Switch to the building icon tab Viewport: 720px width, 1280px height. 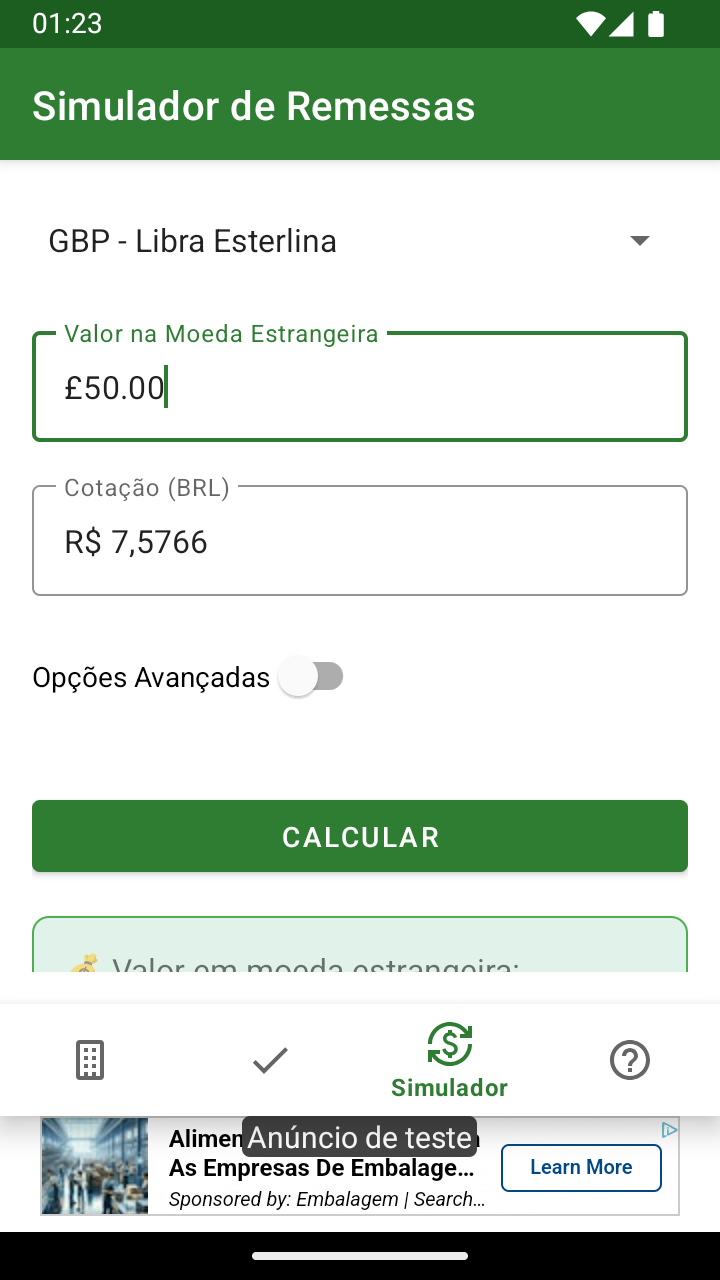pos(90,1060)
